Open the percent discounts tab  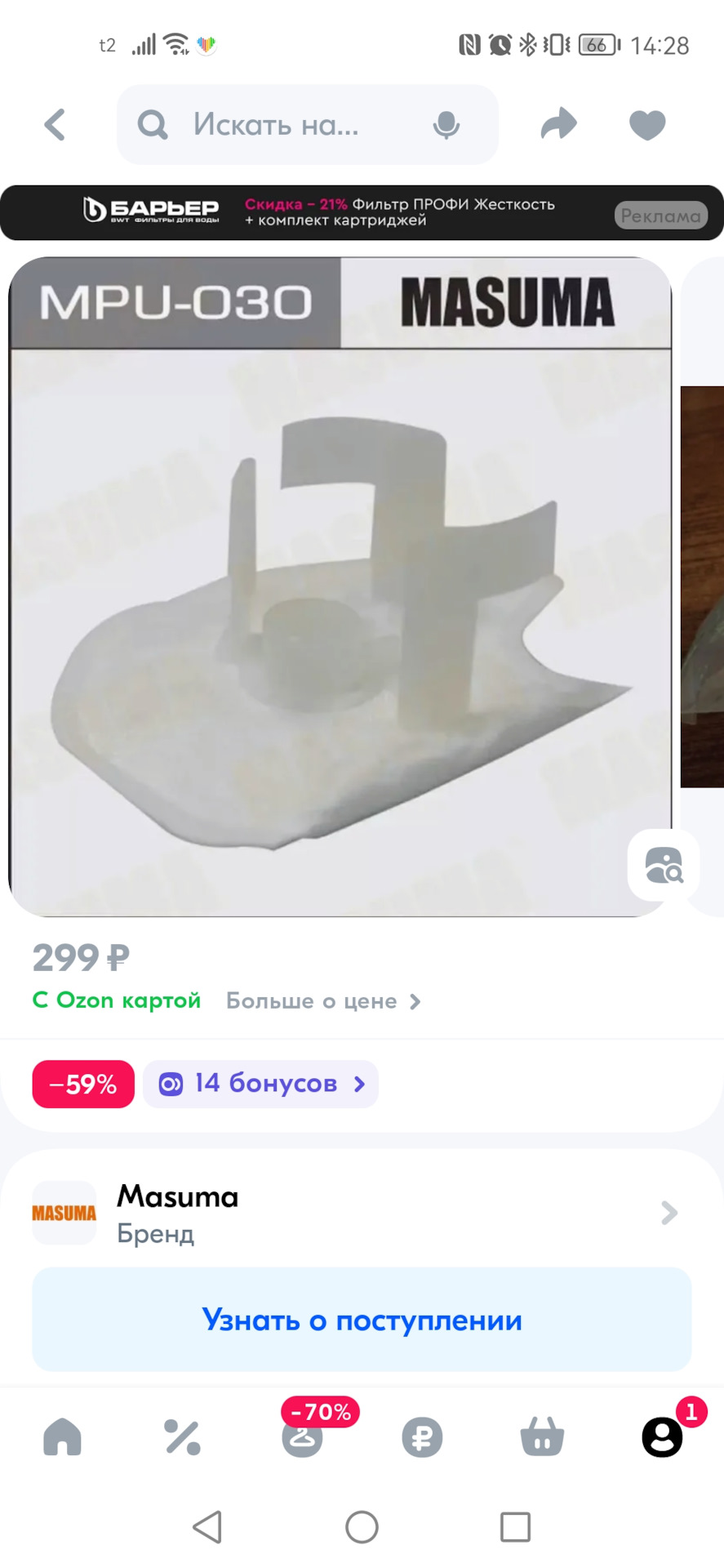(x=182, y=1437)
